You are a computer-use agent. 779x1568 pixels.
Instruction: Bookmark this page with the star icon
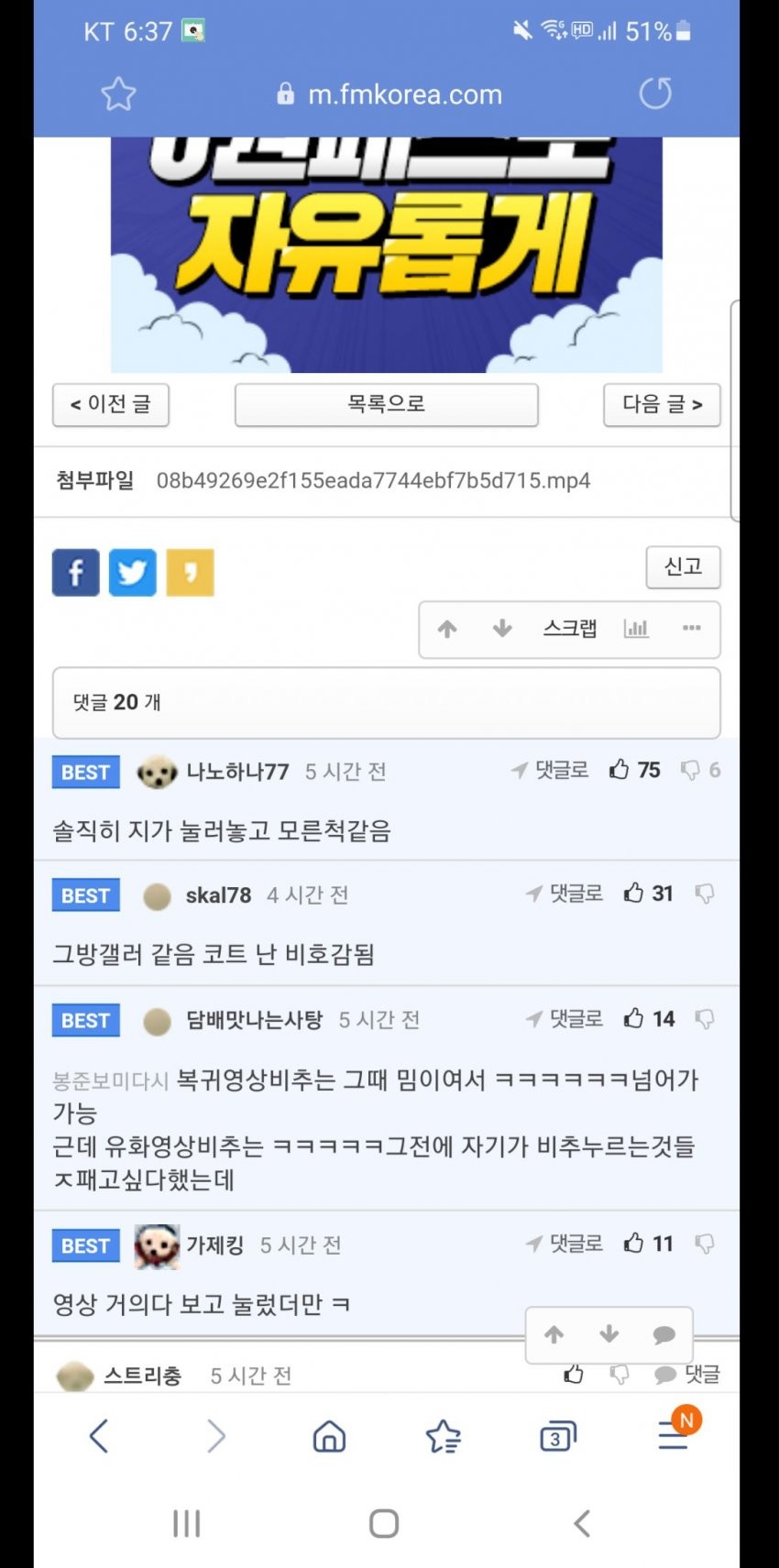pyautogui.click(x=118, y=93)
